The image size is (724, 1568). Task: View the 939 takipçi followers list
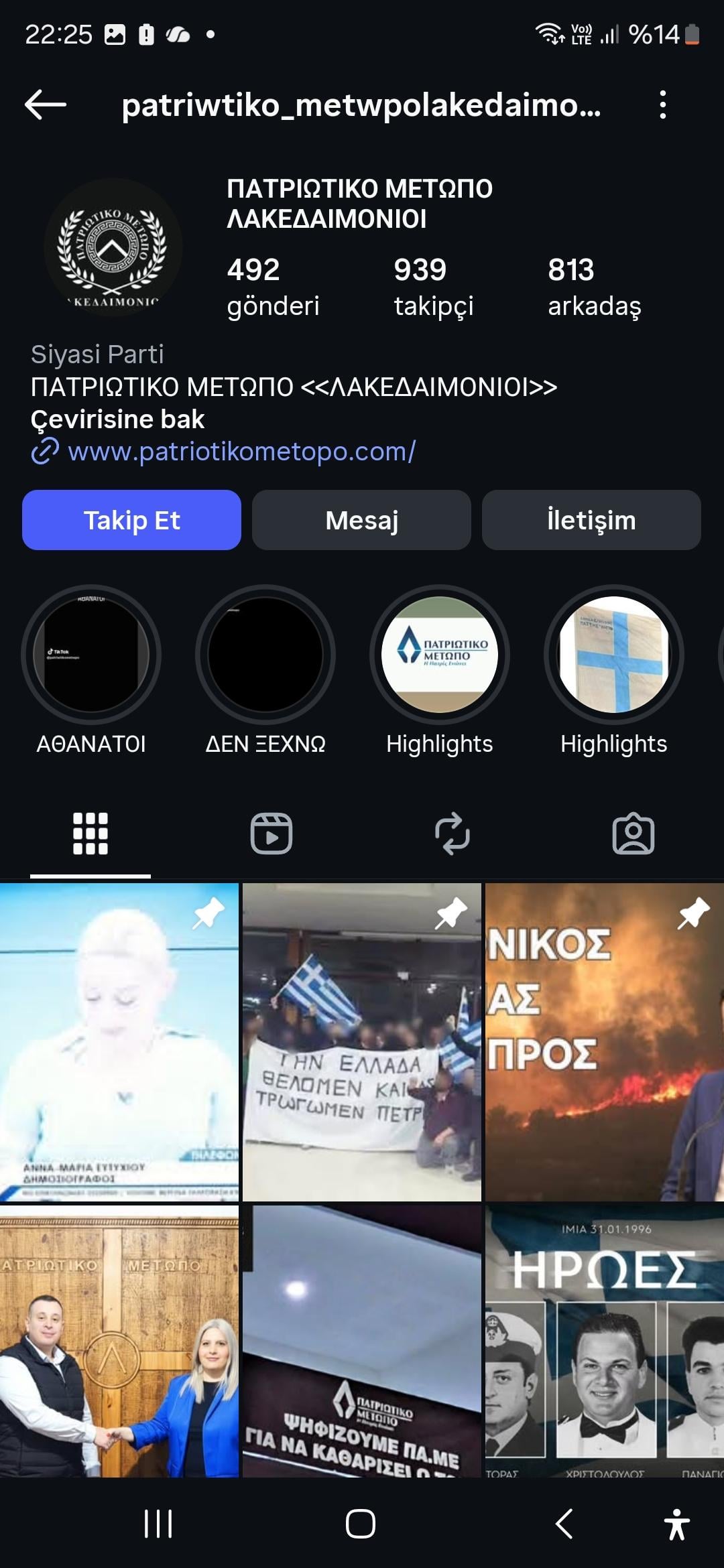[433, 287]
